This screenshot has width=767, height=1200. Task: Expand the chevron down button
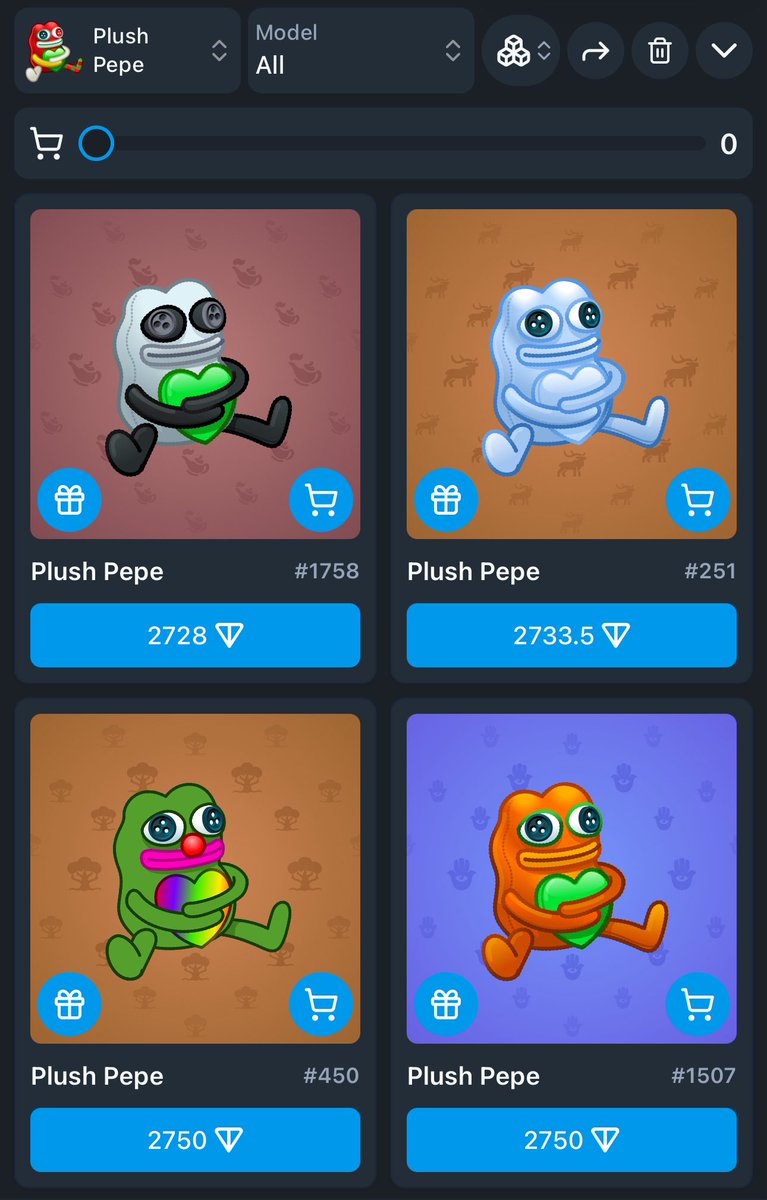[723, 51]
